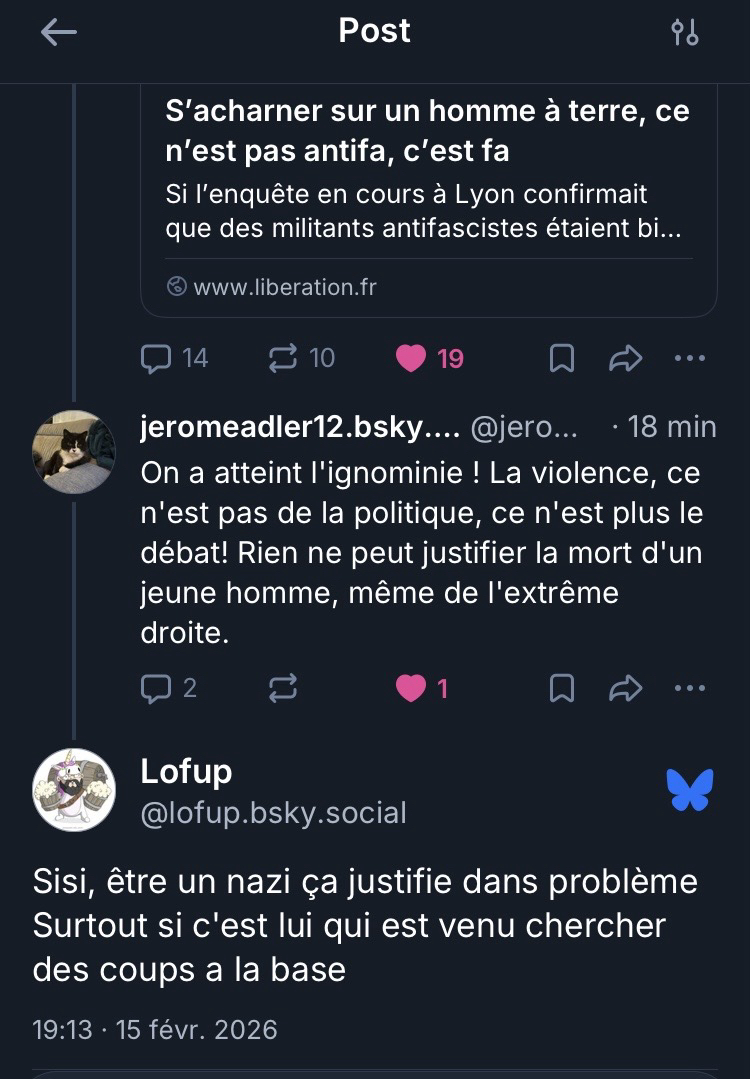Repost jeromeadler12's post
Screen dimensions: 750x1079
point(284,688)
